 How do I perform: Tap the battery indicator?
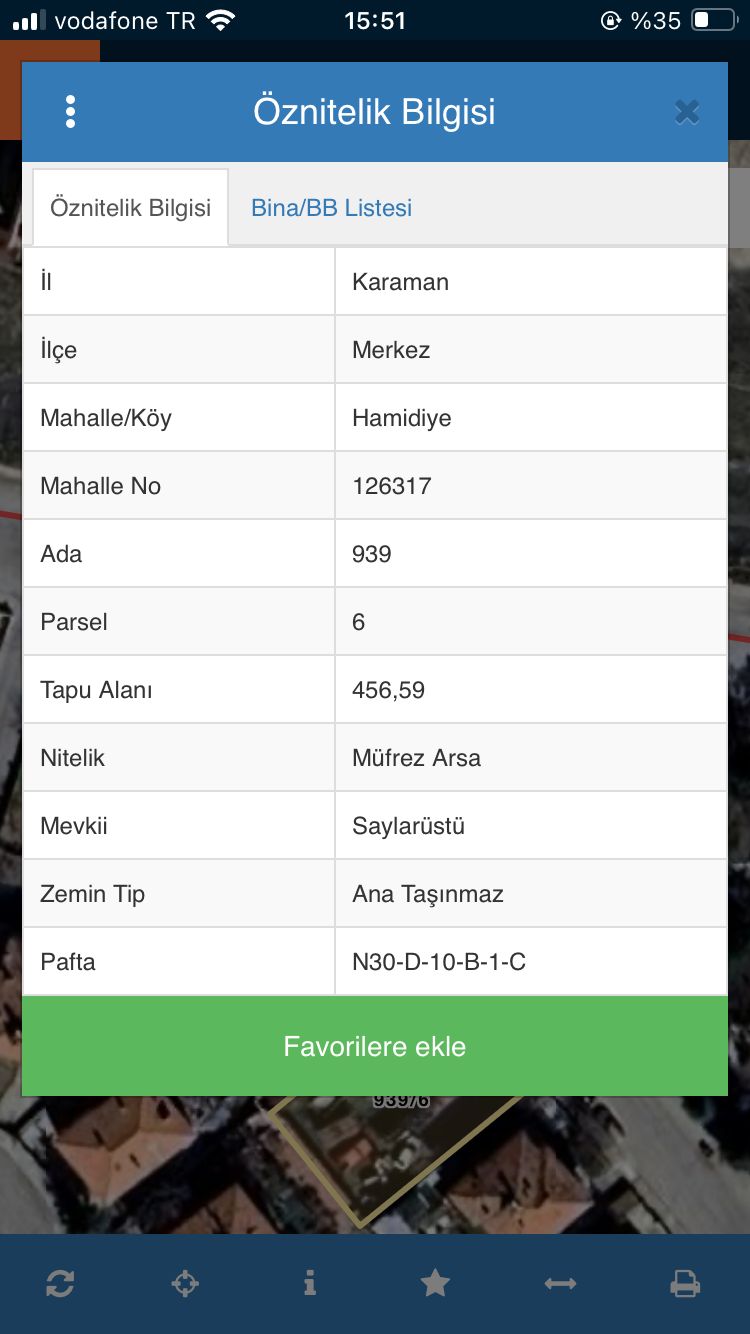click(x=712, y=18)
